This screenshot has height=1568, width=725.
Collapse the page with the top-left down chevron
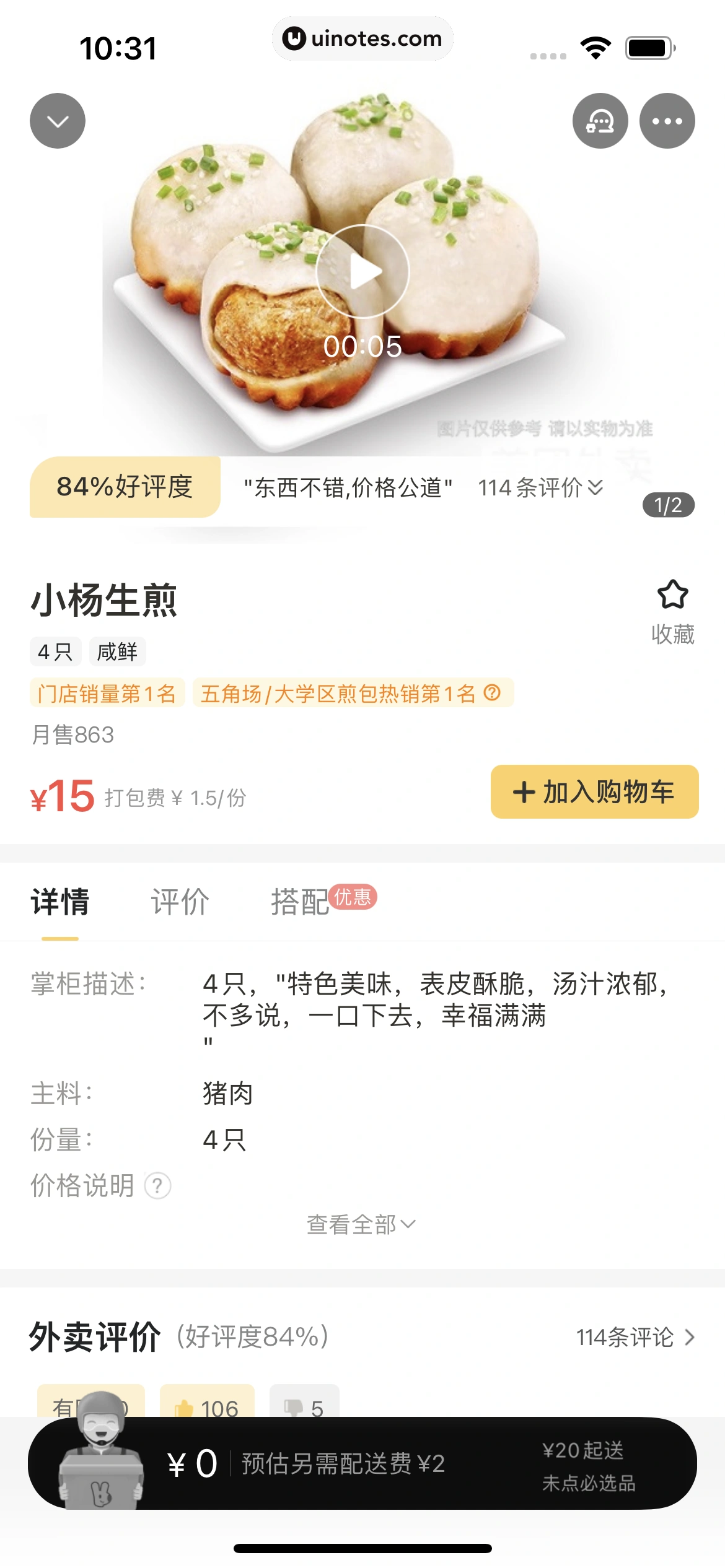(x=57, y=121)
